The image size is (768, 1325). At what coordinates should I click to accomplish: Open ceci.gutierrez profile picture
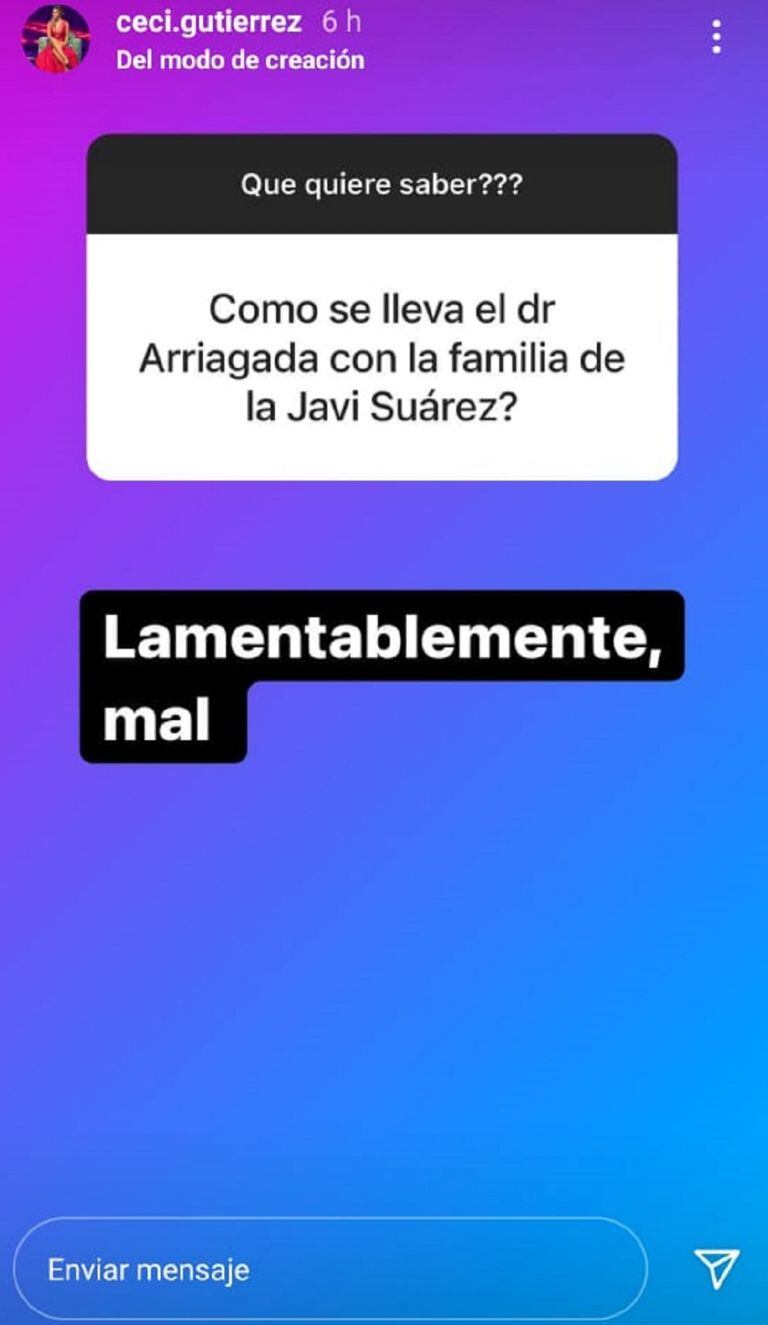(x=55, y=39)
